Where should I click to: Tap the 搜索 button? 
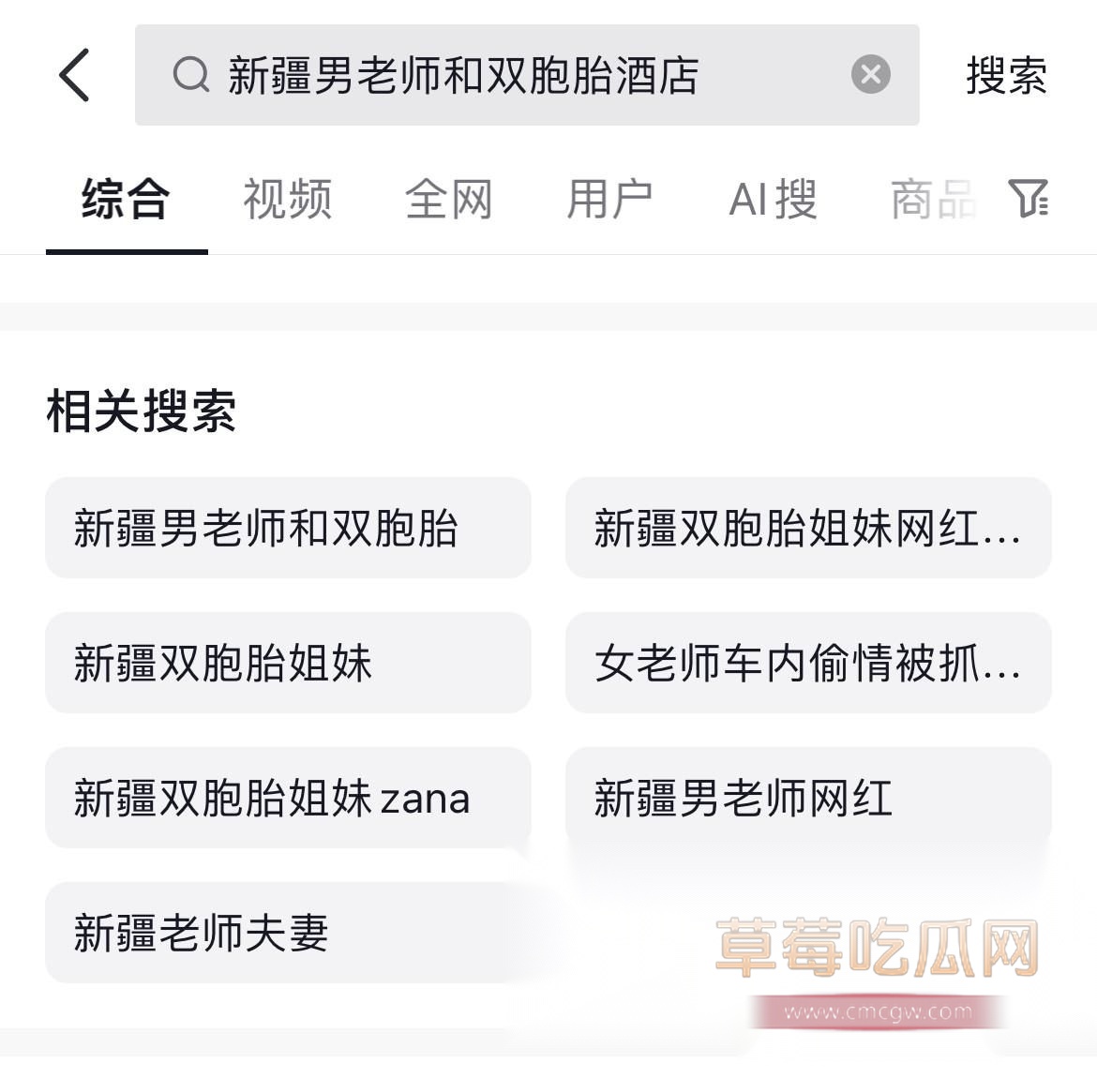(1006, 75)
